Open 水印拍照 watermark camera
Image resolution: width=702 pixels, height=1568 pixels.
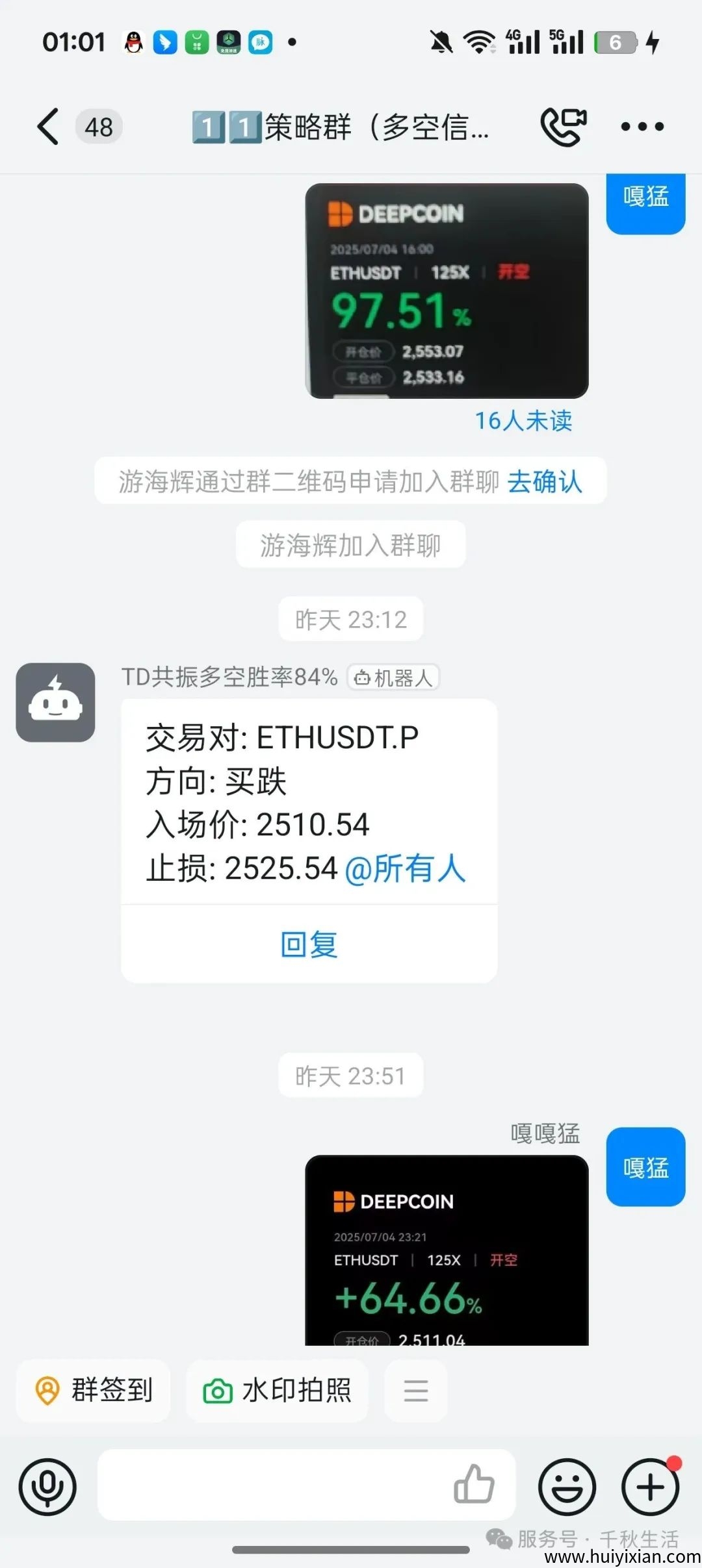click(277, 1392)
